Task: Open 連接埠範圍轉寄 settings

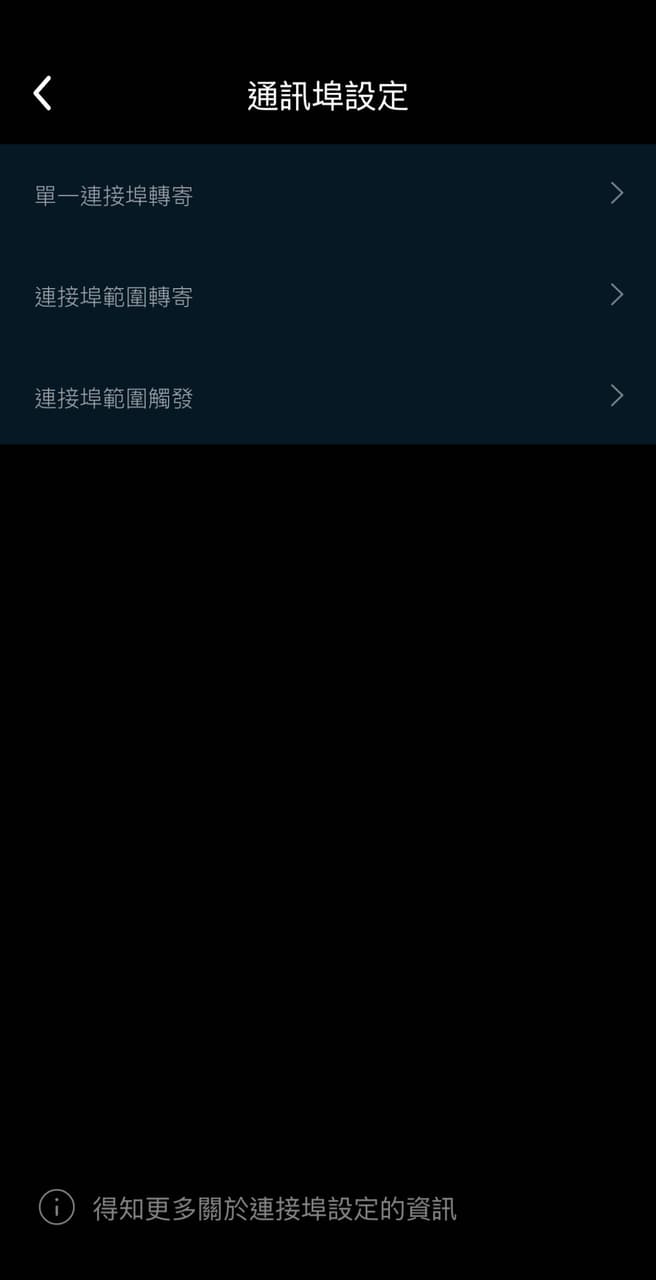Action: (x=328, y=296)
